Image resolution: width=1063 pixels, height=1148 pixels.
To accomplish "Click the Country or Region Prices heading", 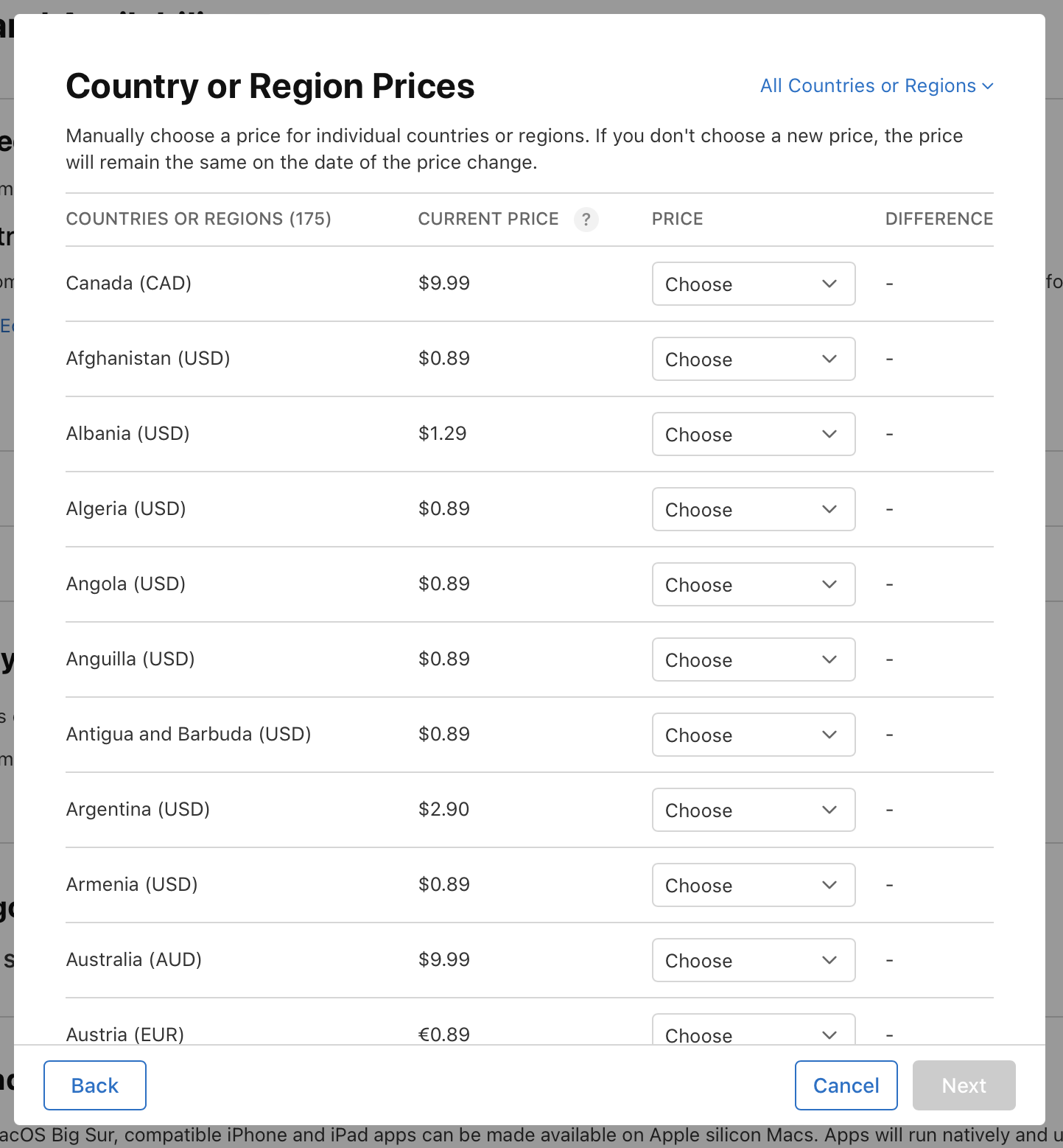I will (270, 86).
